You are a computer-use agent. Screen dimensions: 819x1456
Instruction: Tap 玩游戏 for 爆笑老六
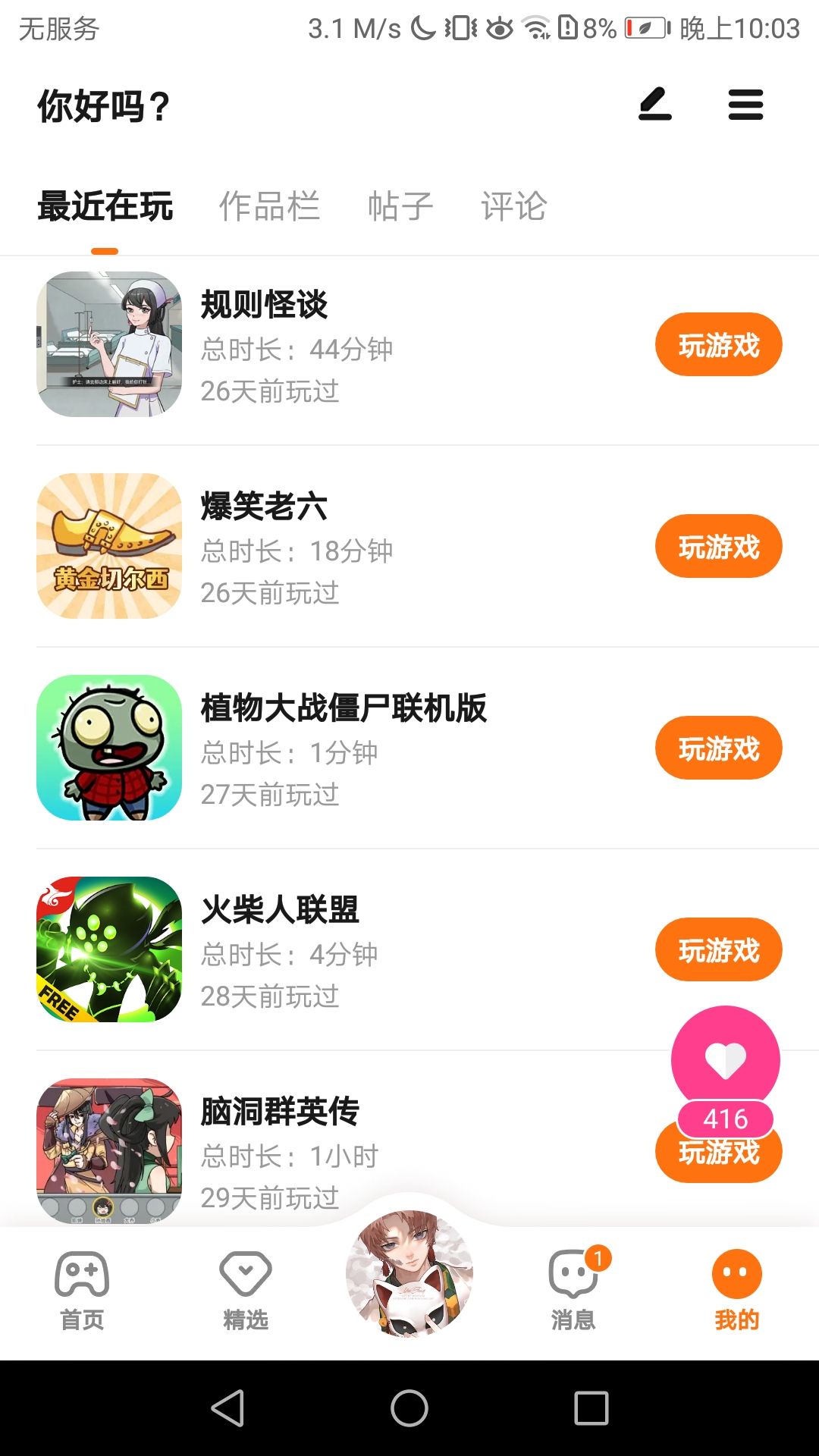point(718,547)
